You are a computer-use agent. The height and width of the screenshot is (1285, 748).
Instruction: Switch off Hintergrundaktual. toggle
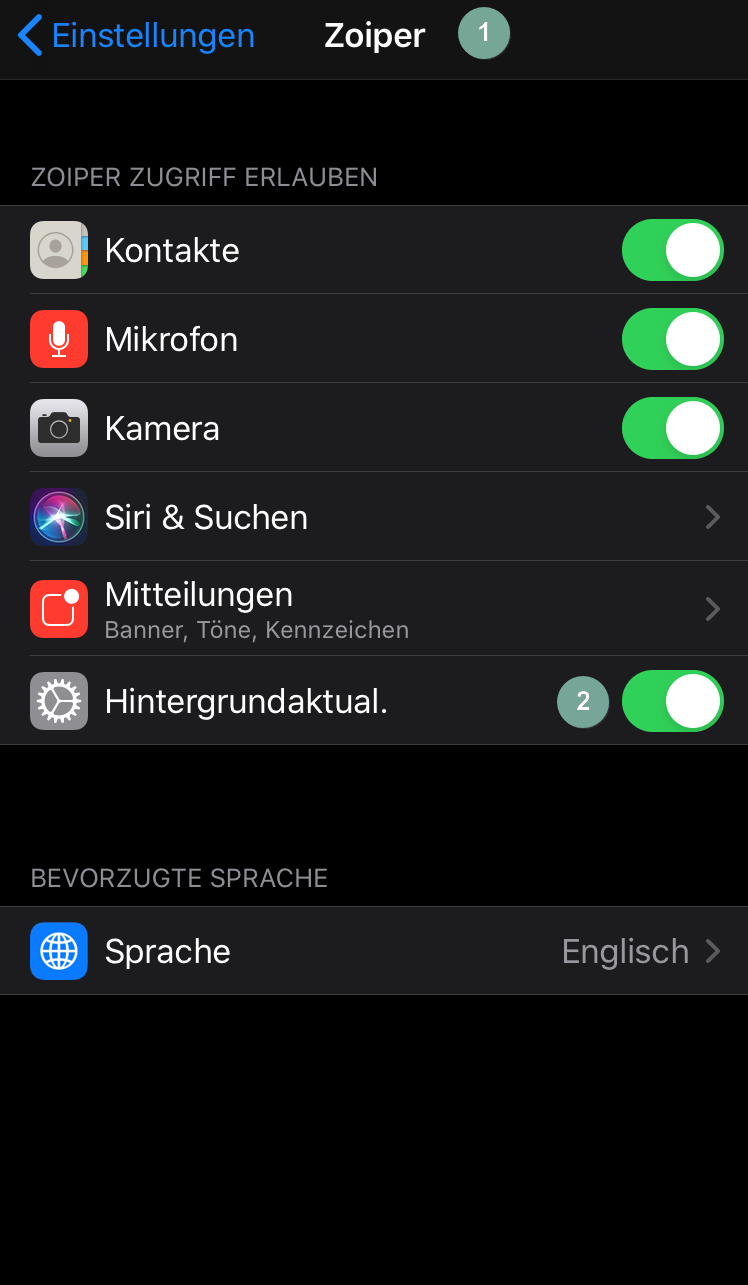click(x=673, y=701)
